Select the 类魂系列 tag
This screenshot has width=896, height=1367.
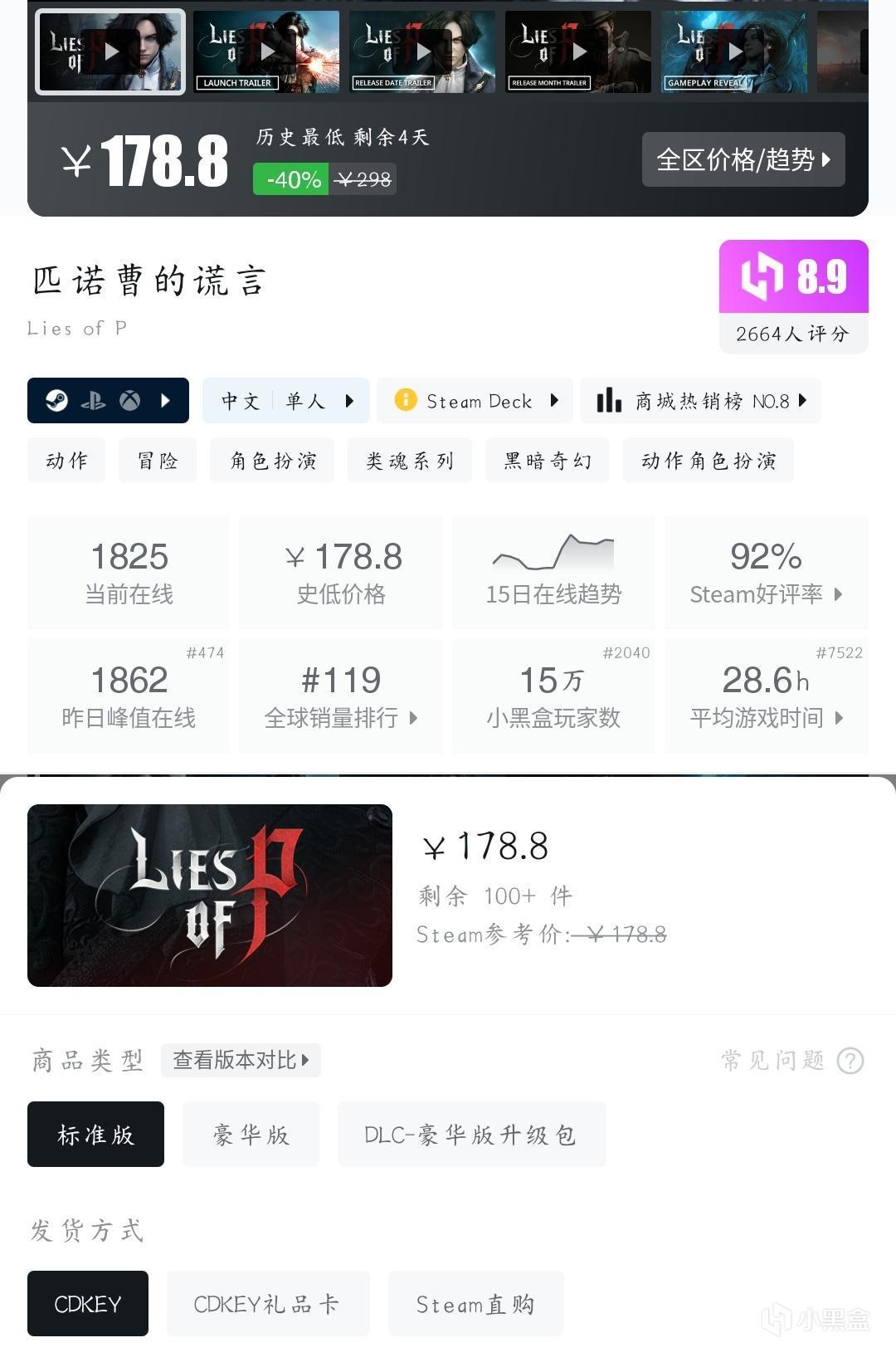pos(410,461)
